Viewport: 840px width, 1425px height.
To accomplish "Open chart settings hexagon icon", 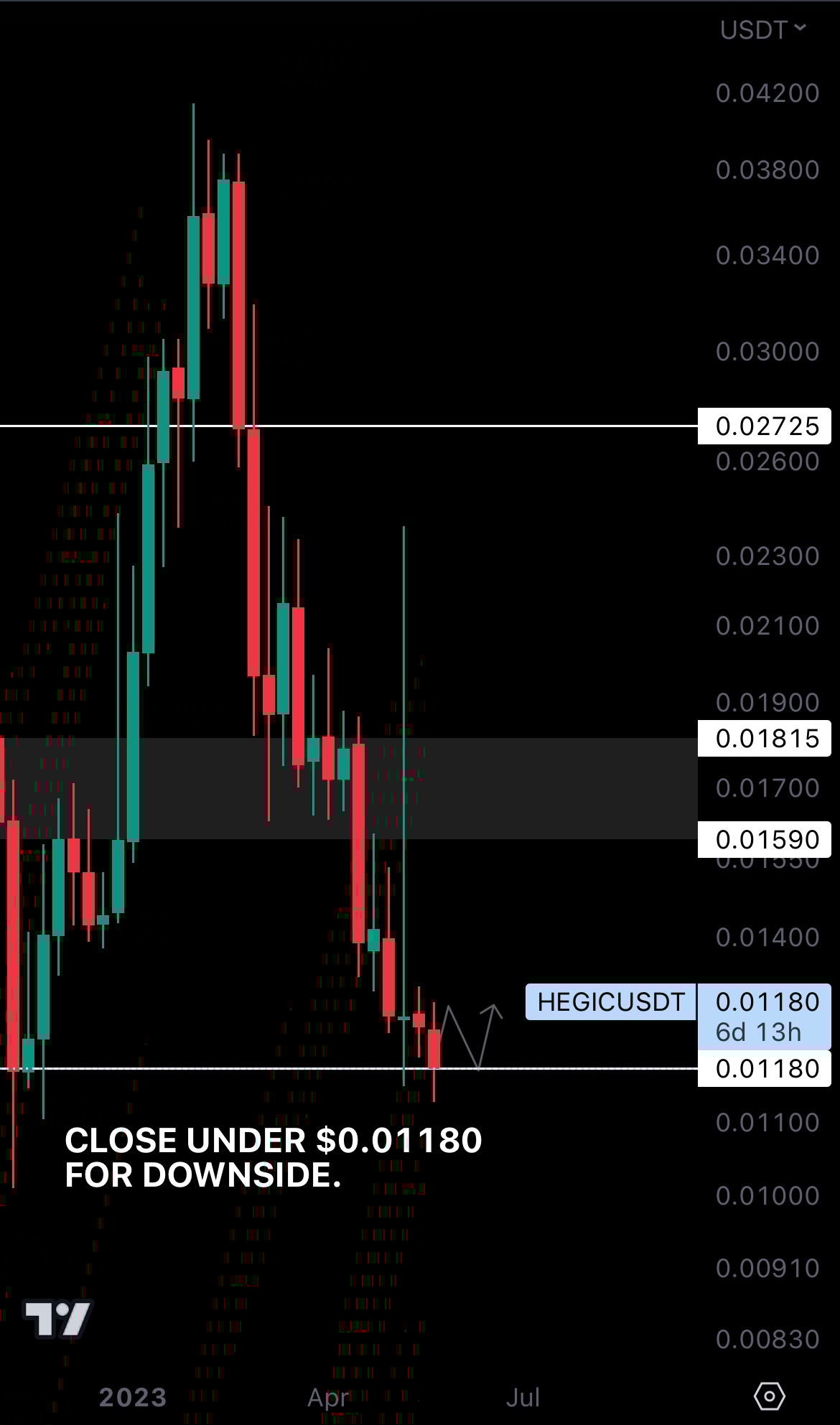I will (769, 1396).
